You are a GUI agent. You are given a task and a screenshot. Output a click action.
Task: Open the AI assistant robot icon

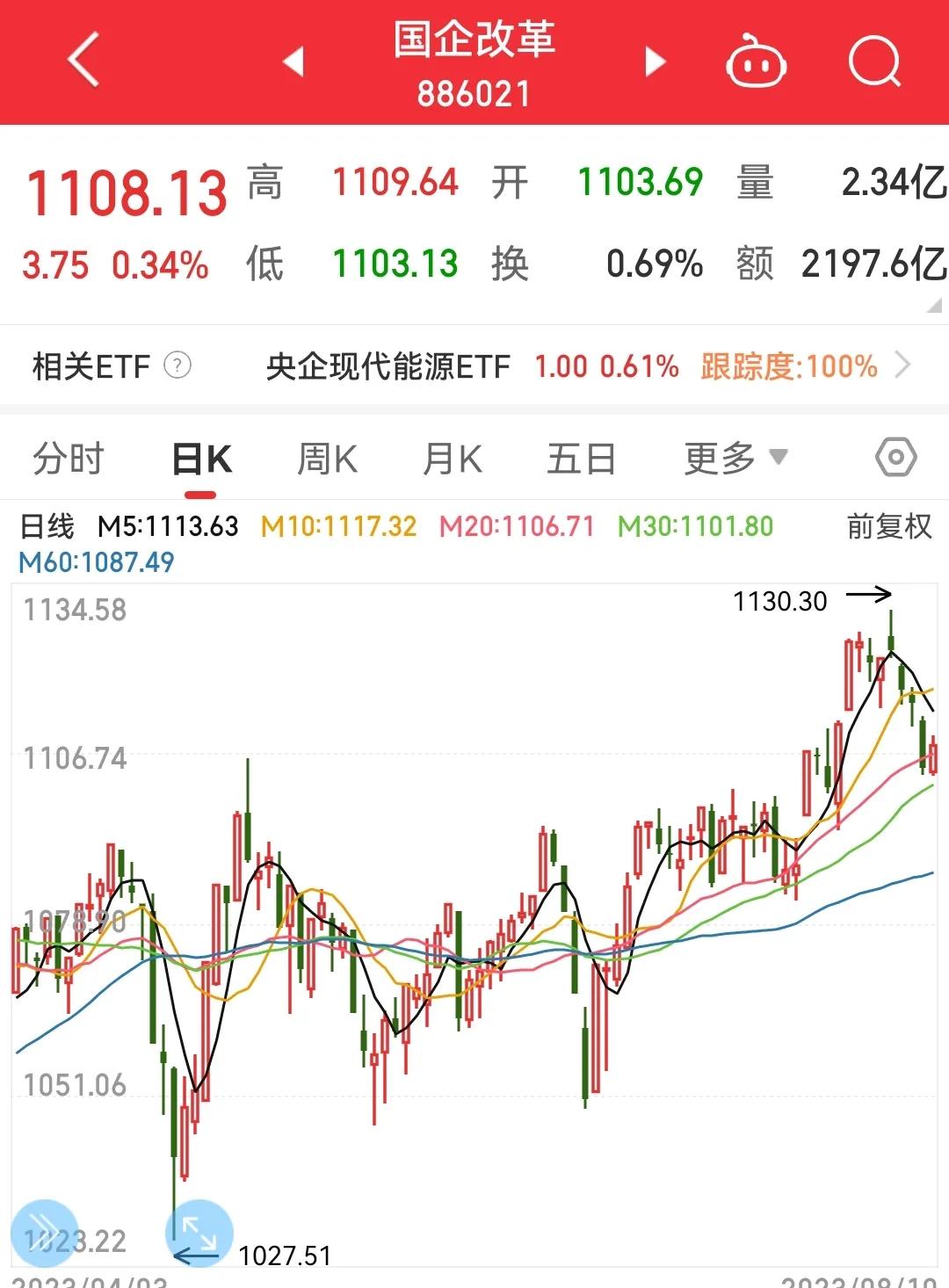[757, 62]
